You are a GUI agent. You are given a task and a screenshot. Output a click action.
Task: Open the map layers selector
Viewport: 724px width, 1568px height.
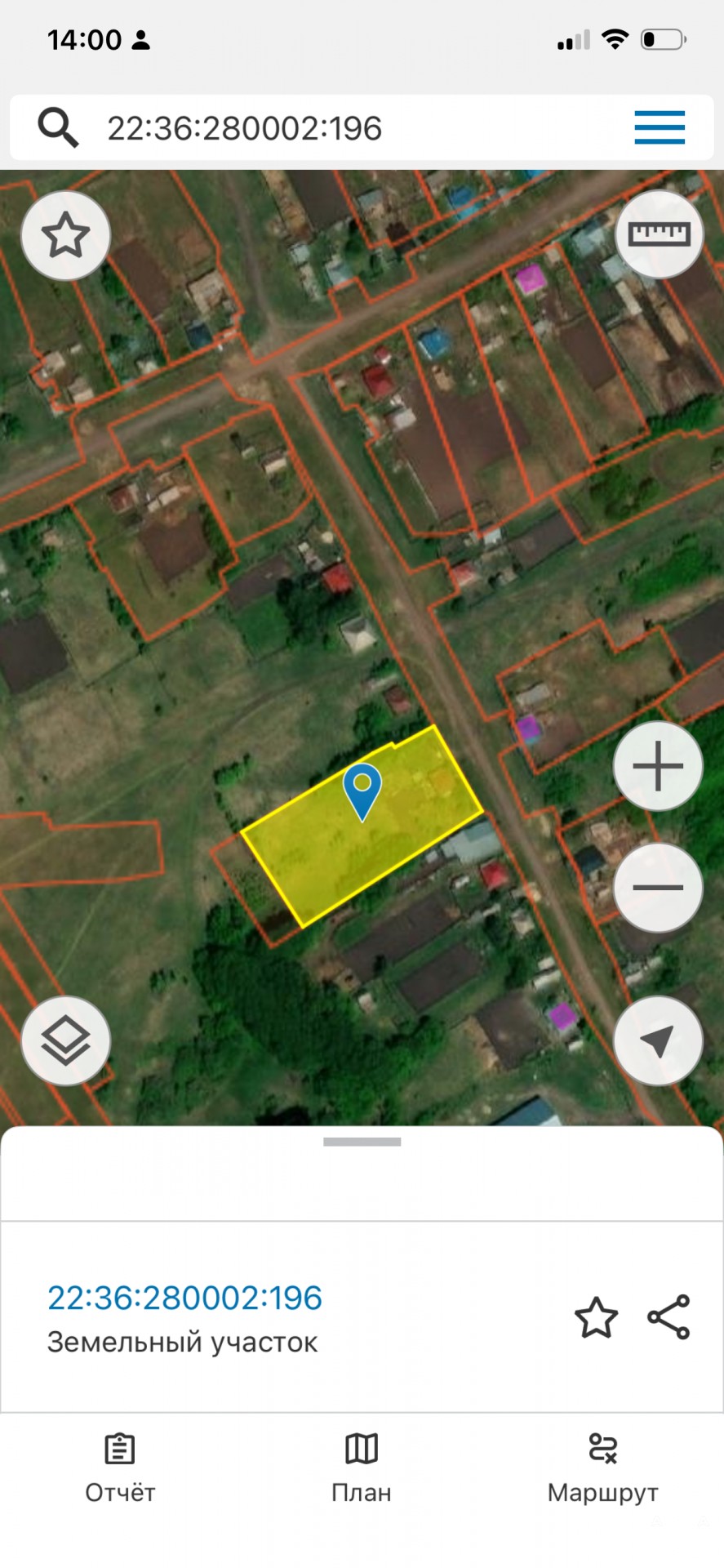click(x=65, y=1040)
